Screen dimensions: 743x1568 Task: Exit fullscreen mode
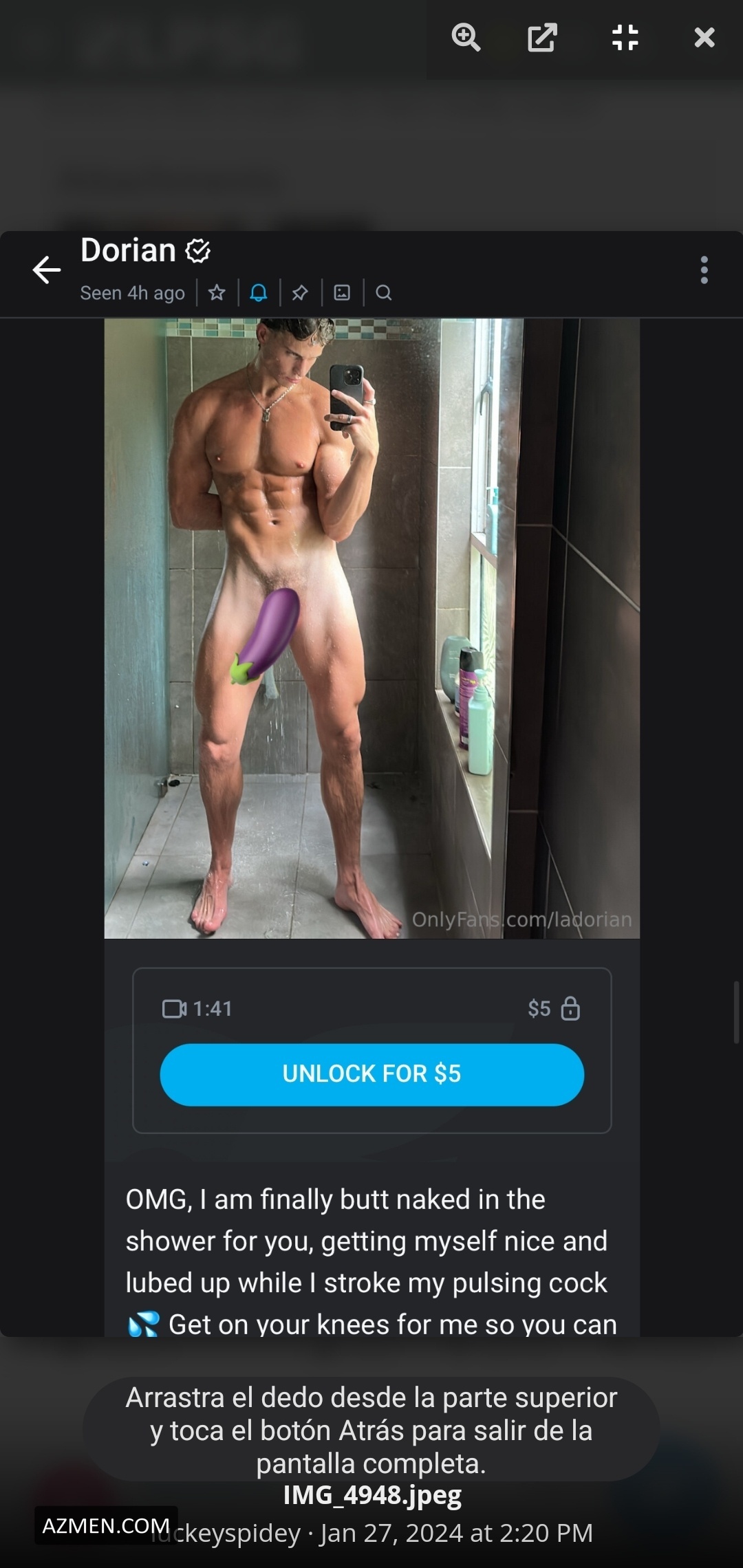(x=625, y=37)
